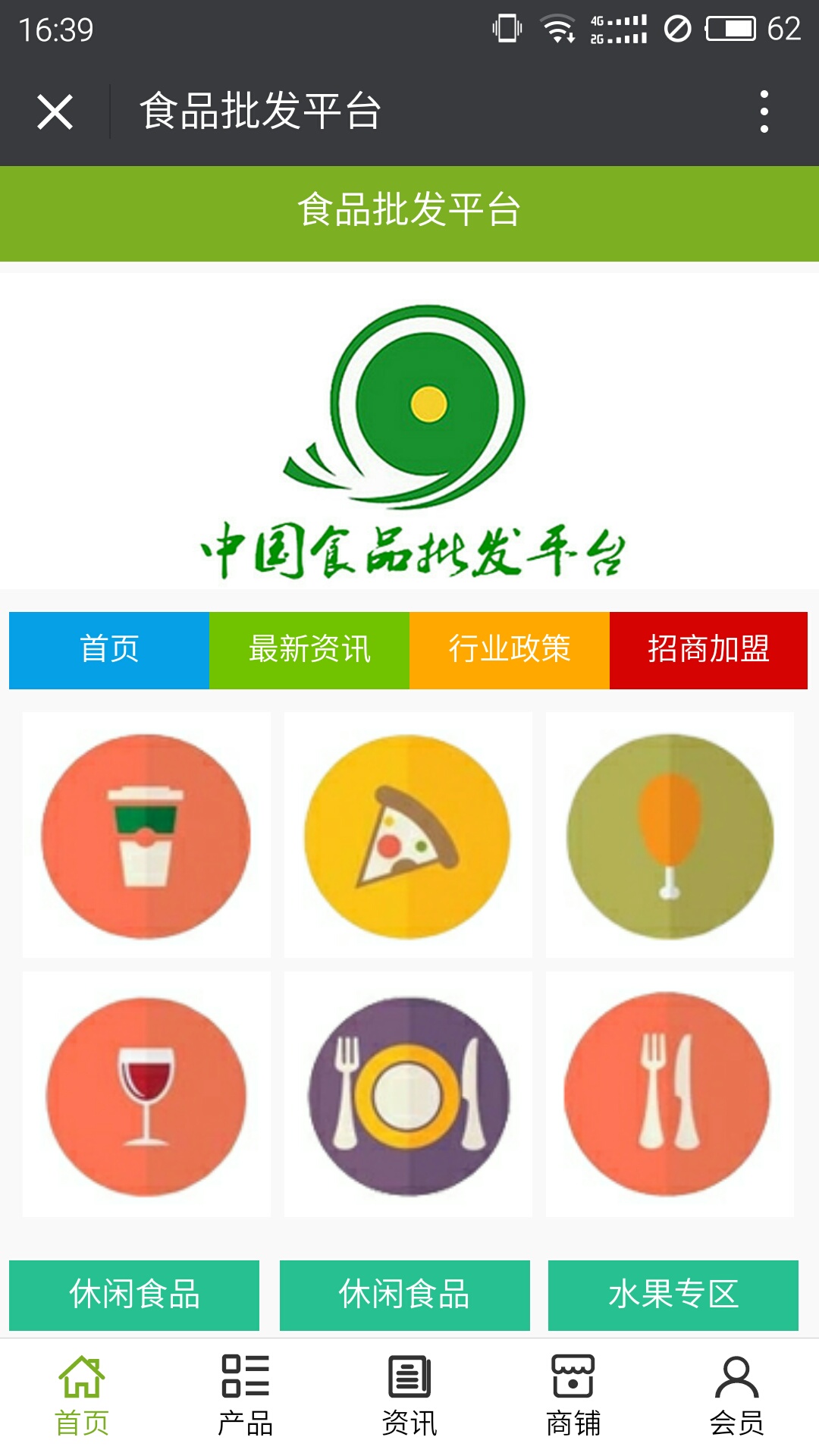Select the red 招商加盟 tab
819x1456 pixels.
click(711, 650)
